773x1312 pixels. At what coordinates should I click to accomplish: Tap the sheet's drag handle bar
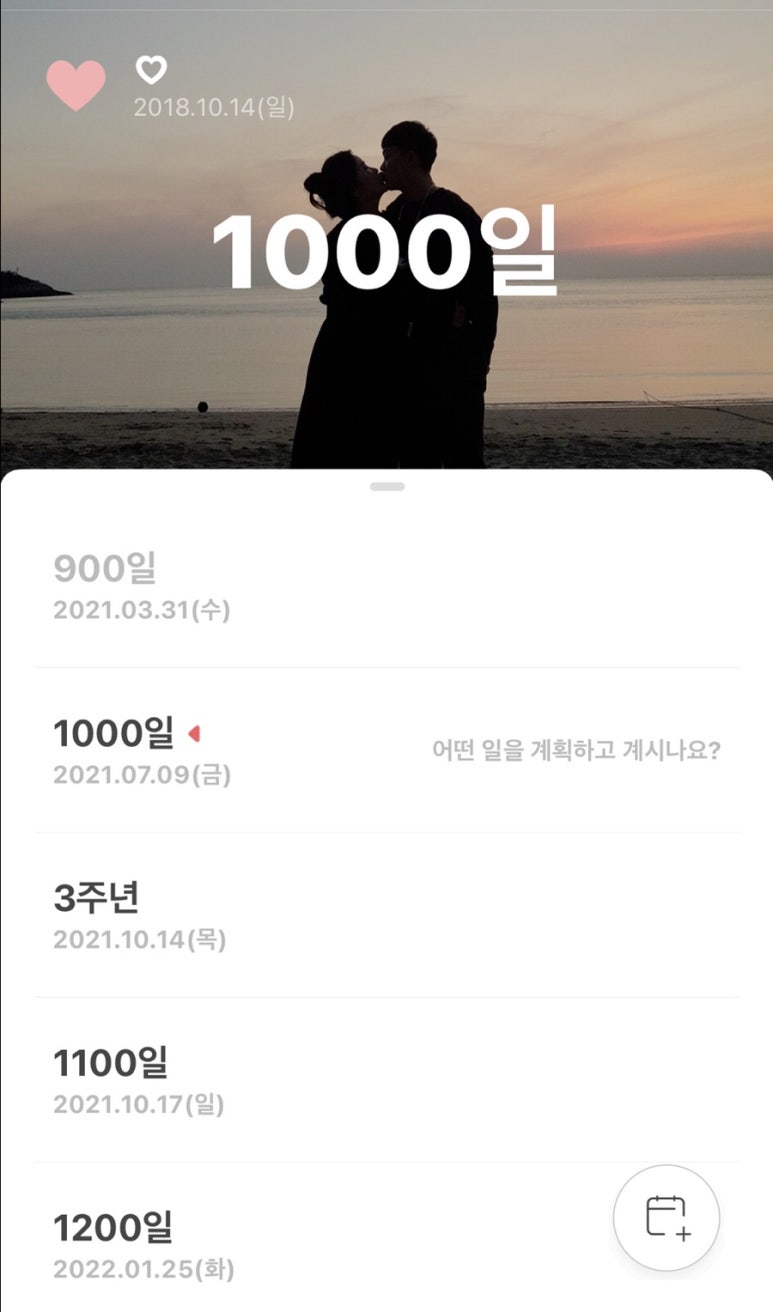[x=387, y=486]
